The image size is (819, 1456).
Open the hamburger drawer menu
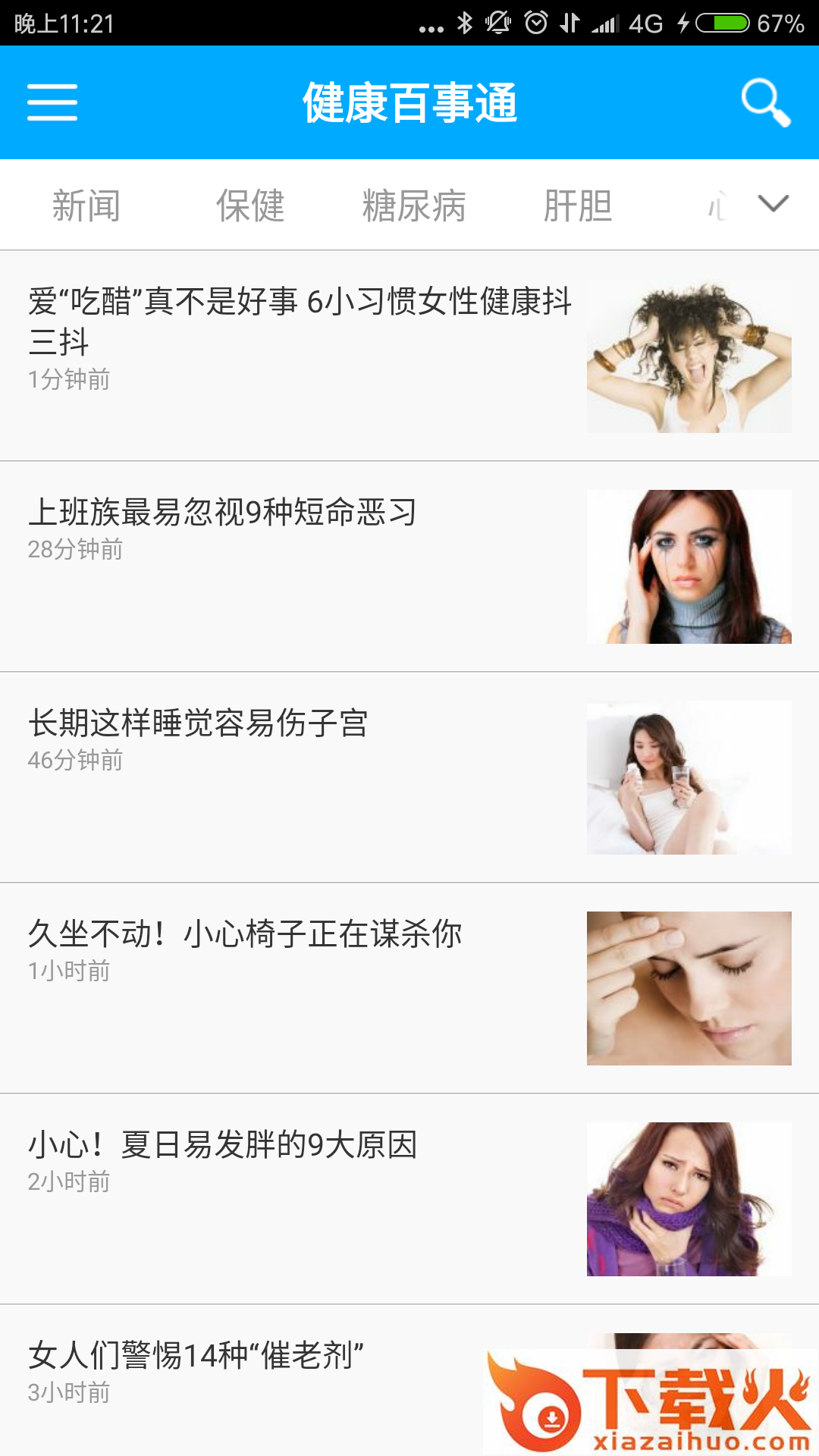point(52,102)
